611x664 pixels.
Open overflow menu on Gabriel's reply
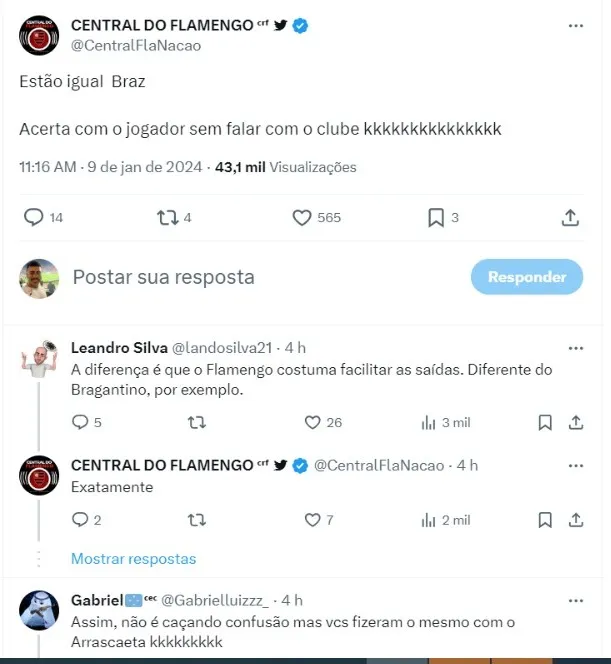(x=575, y=600)
